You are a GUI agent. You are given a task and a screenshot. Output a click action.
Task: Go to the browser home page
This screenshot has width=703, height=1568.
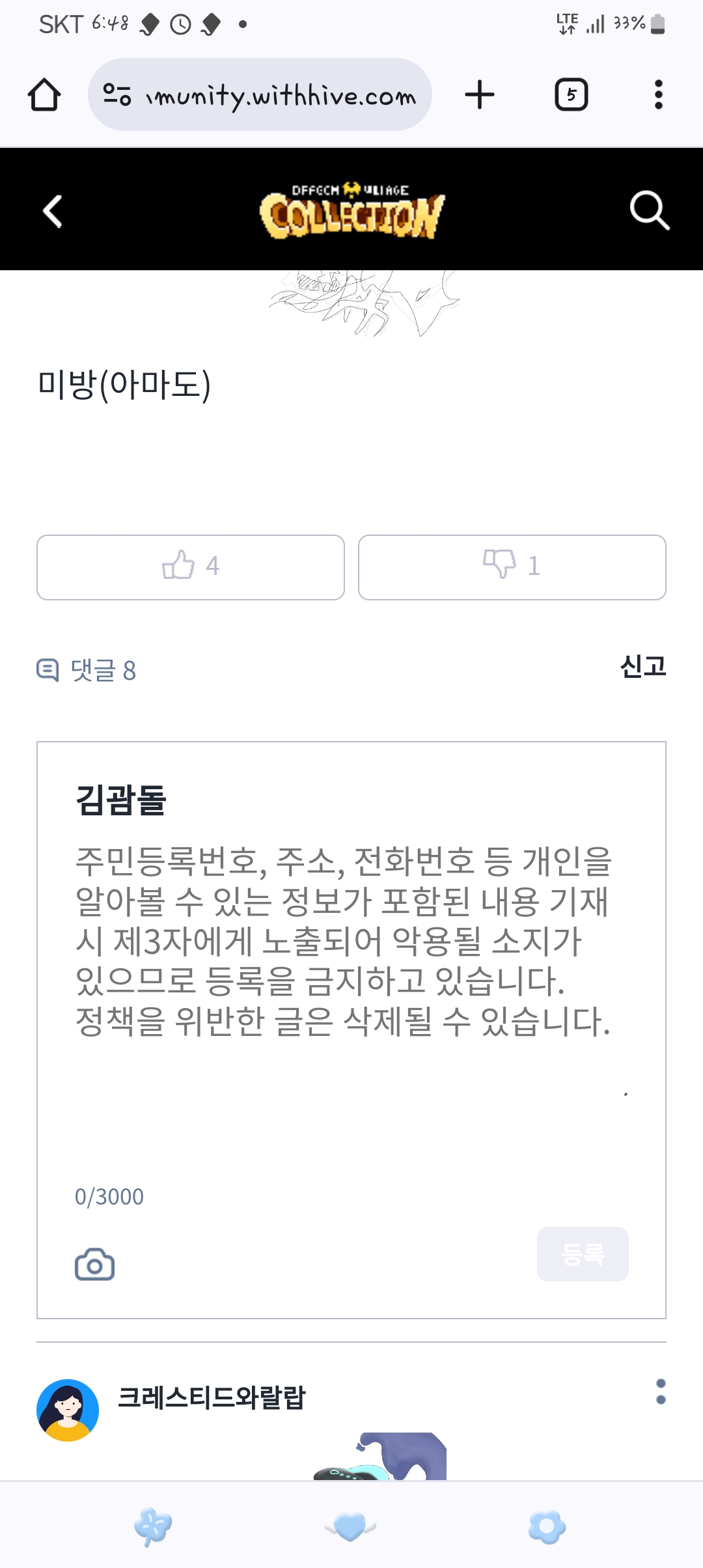coord(44,95)
